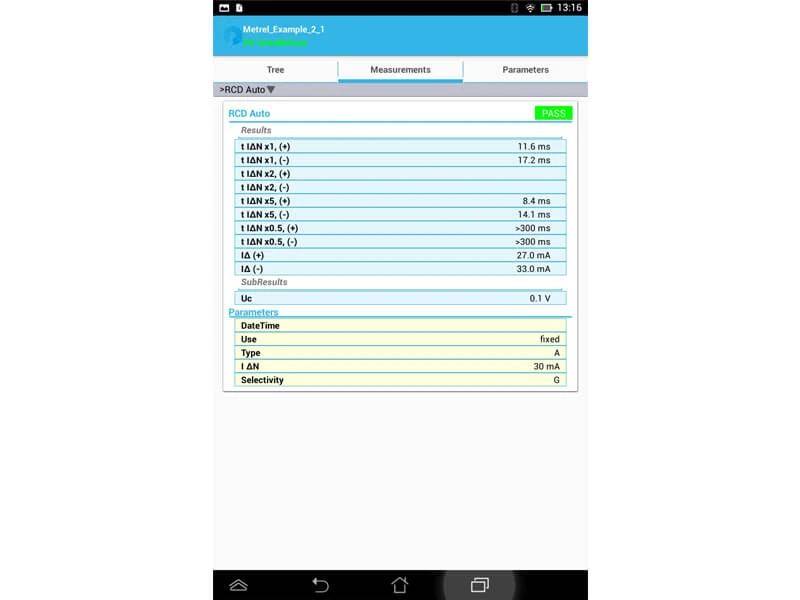Screen dimensions: 800x600
Task: Expand the RCD Auto dropdown
Action: pos(247,90)
